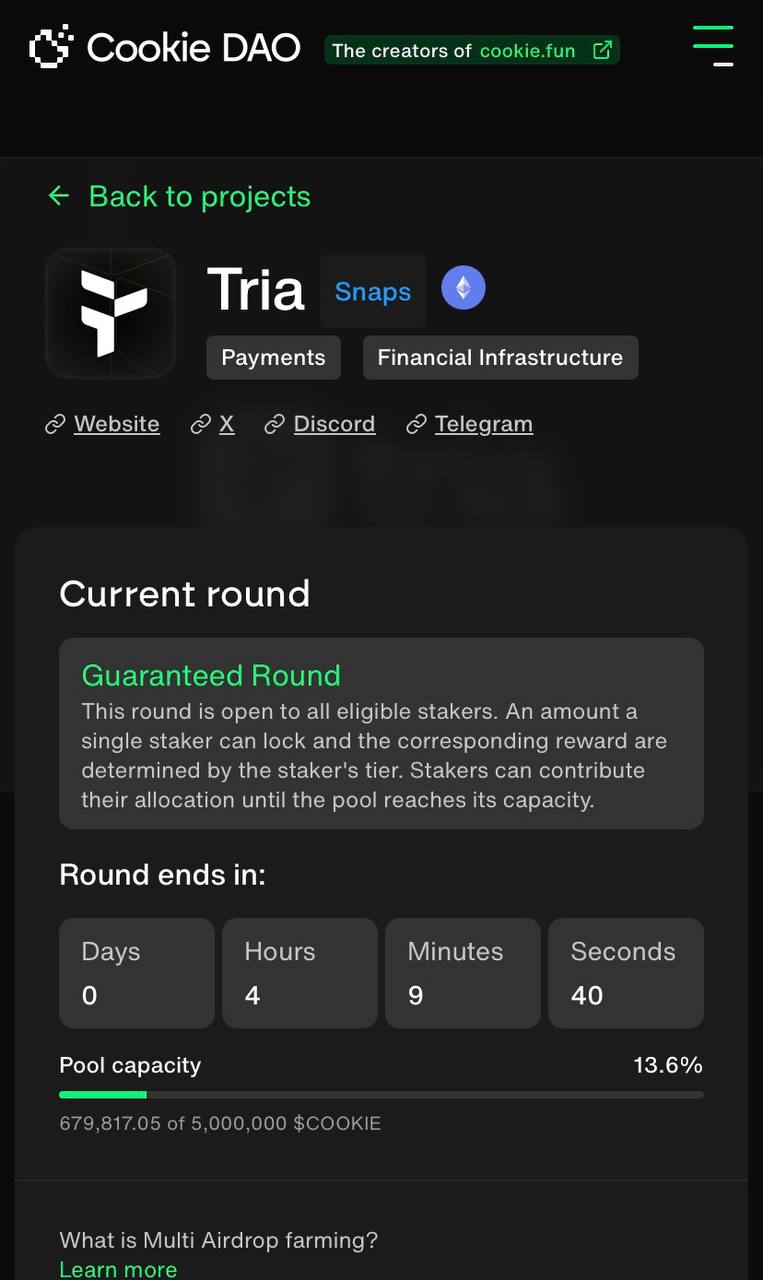Open Tria's Website link
The width and height of the screenshot is (763, 1280).
click(x=116, y=424)
